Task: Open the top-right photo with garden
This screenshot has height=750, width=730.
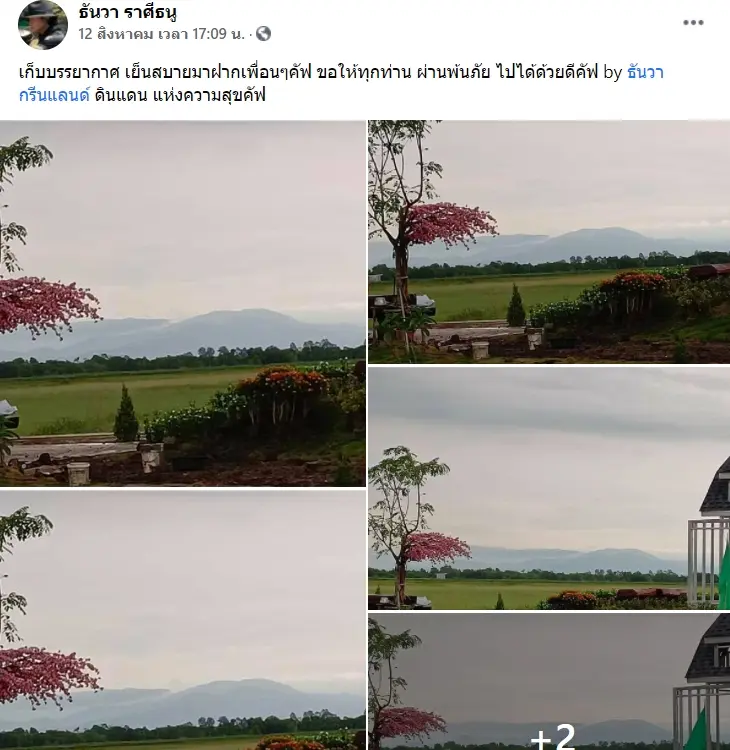Action: pyautogui.click(x=548, y=241)
